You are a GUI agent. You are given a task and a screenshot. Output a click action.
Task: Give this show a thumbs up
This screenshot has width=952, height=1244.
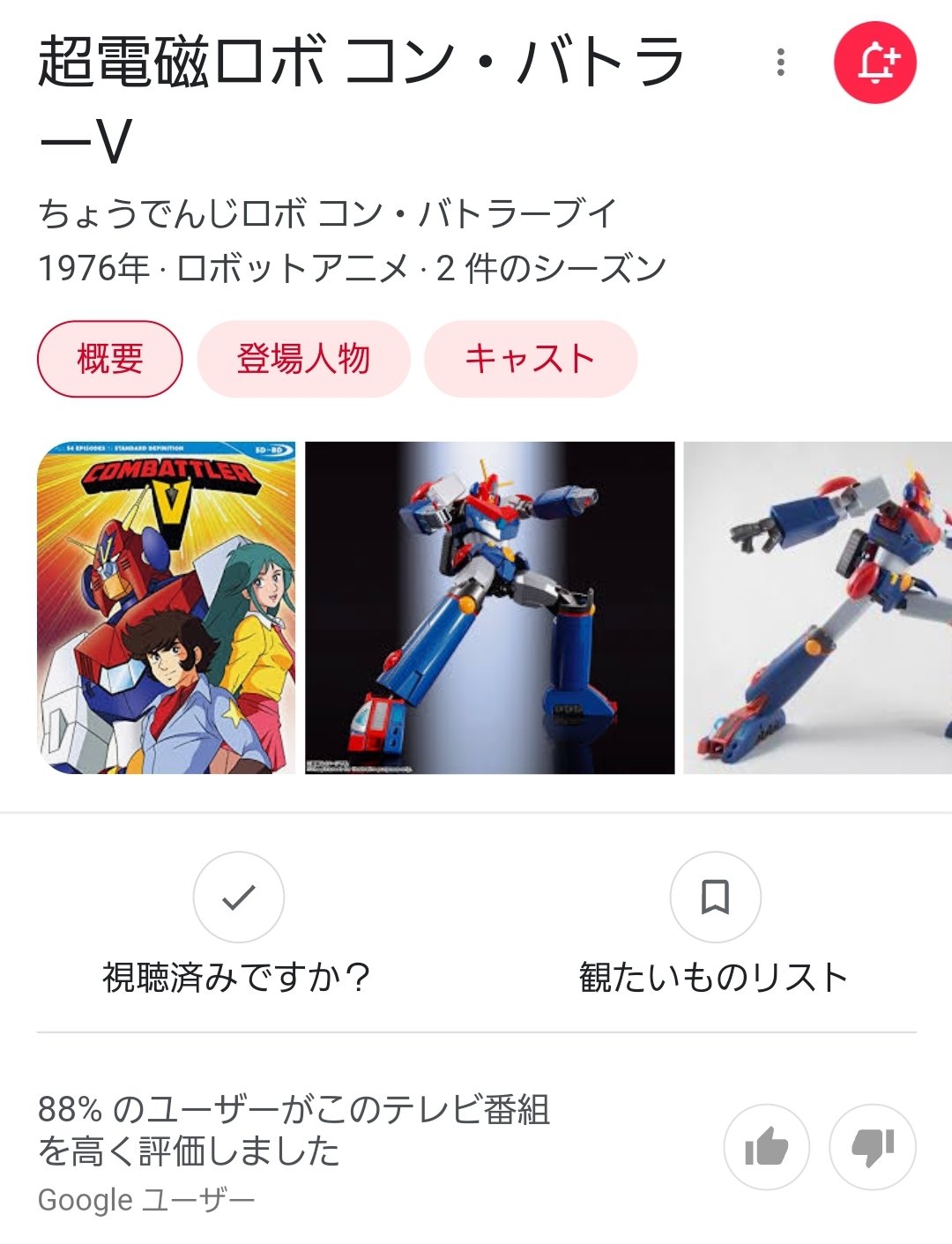[x=766, y=1147]
